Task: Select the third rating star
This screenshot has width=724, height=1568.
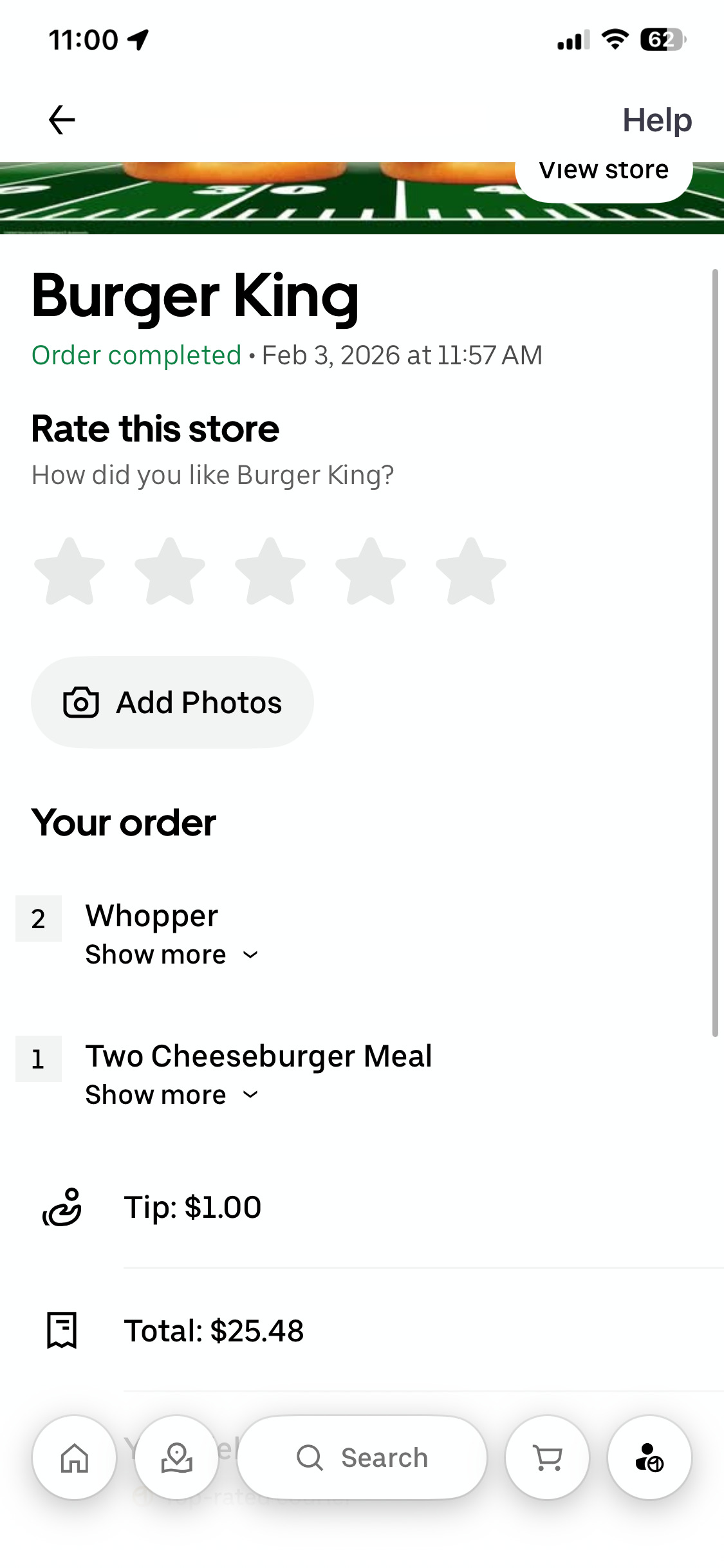Action: coord(270,572)
